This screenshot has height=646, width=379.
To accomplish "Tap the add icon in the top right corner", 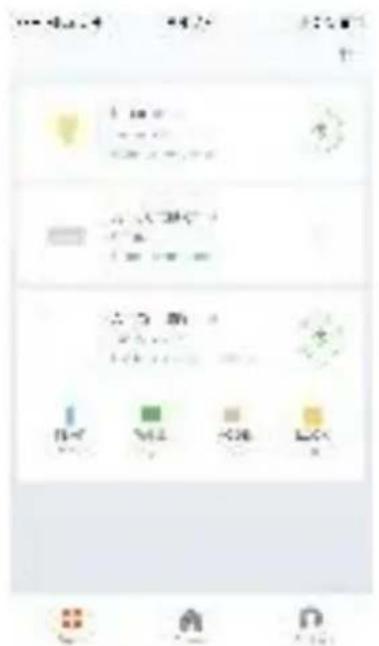I will pos(347,55).
